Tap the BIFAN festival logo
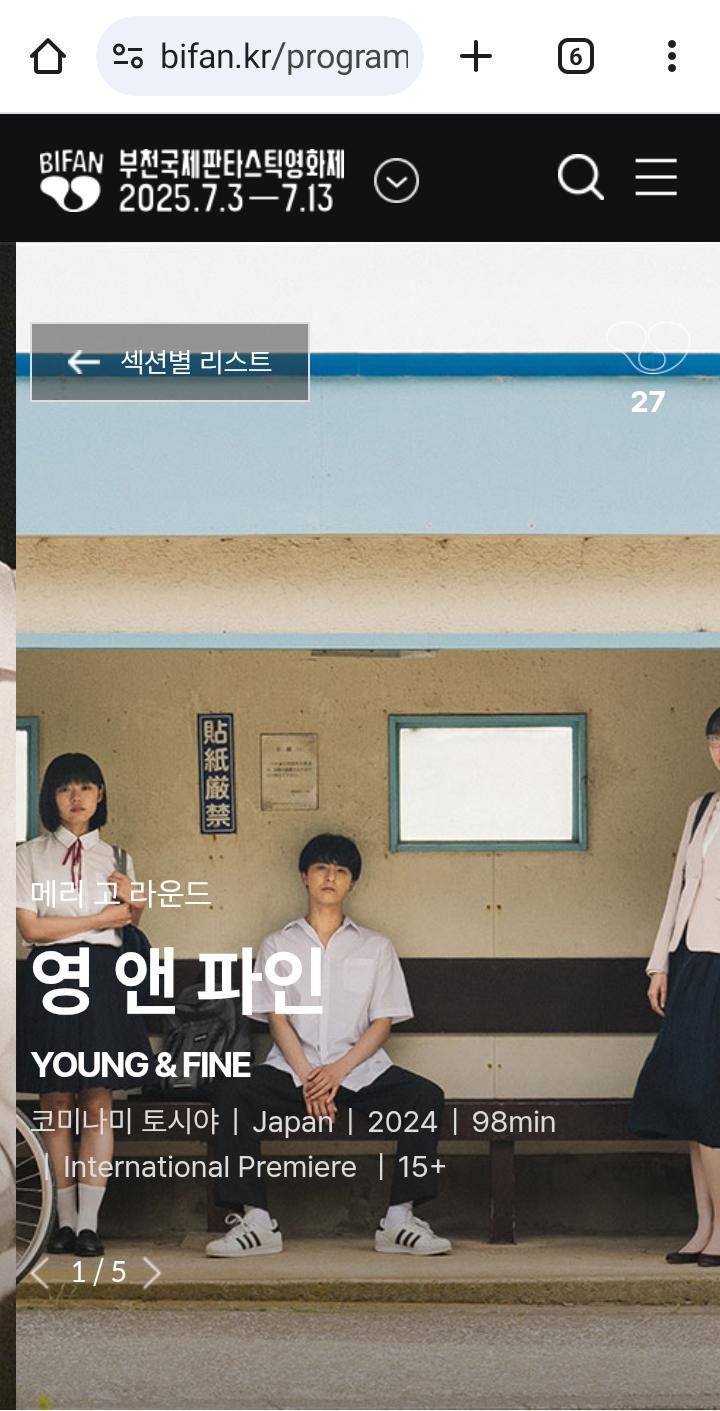 click(x=190, y=180)
